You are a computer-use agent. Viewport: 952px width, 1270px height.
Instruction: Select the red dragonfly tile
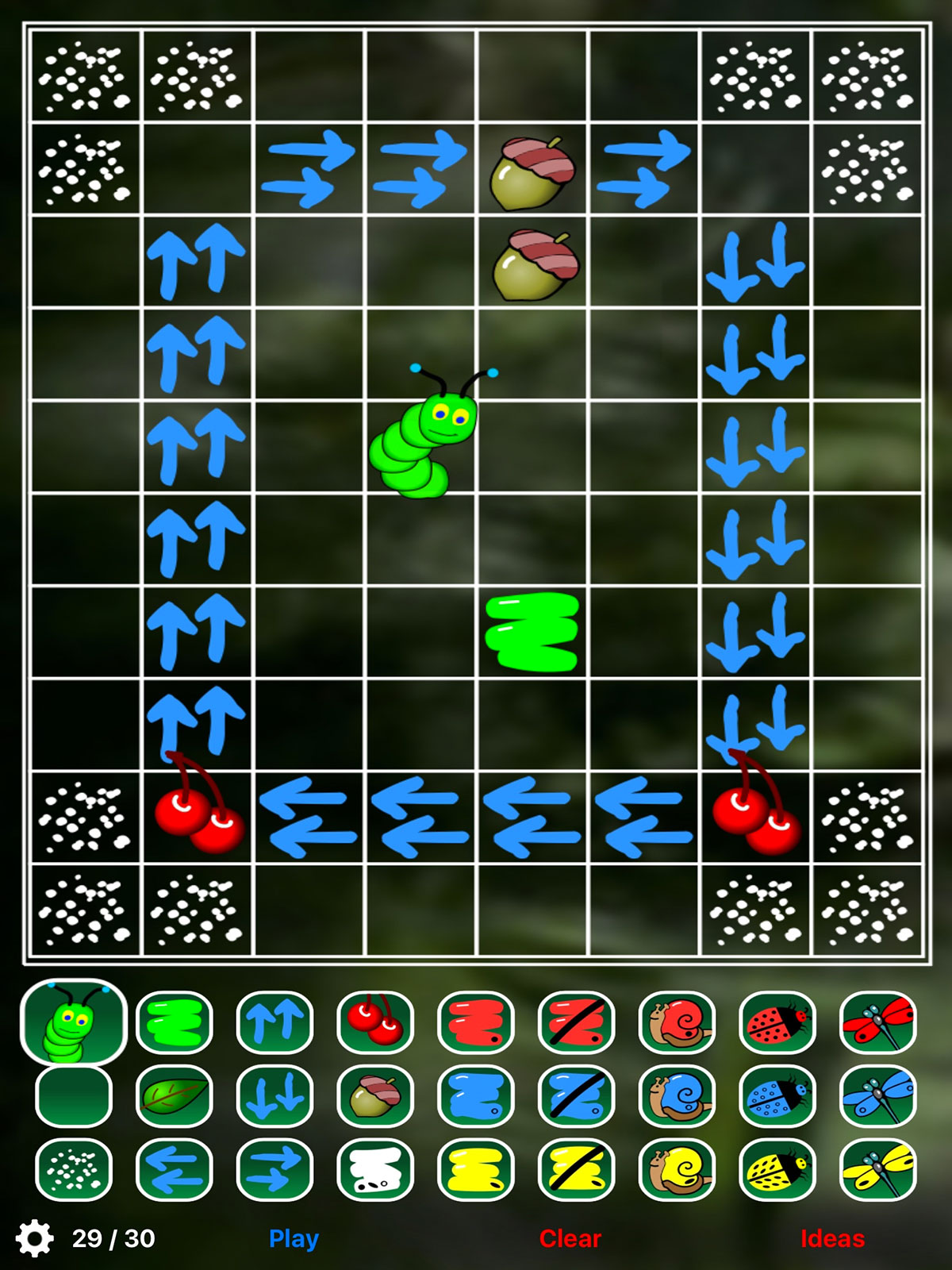pyautogui.click(x=877, y=1022)
